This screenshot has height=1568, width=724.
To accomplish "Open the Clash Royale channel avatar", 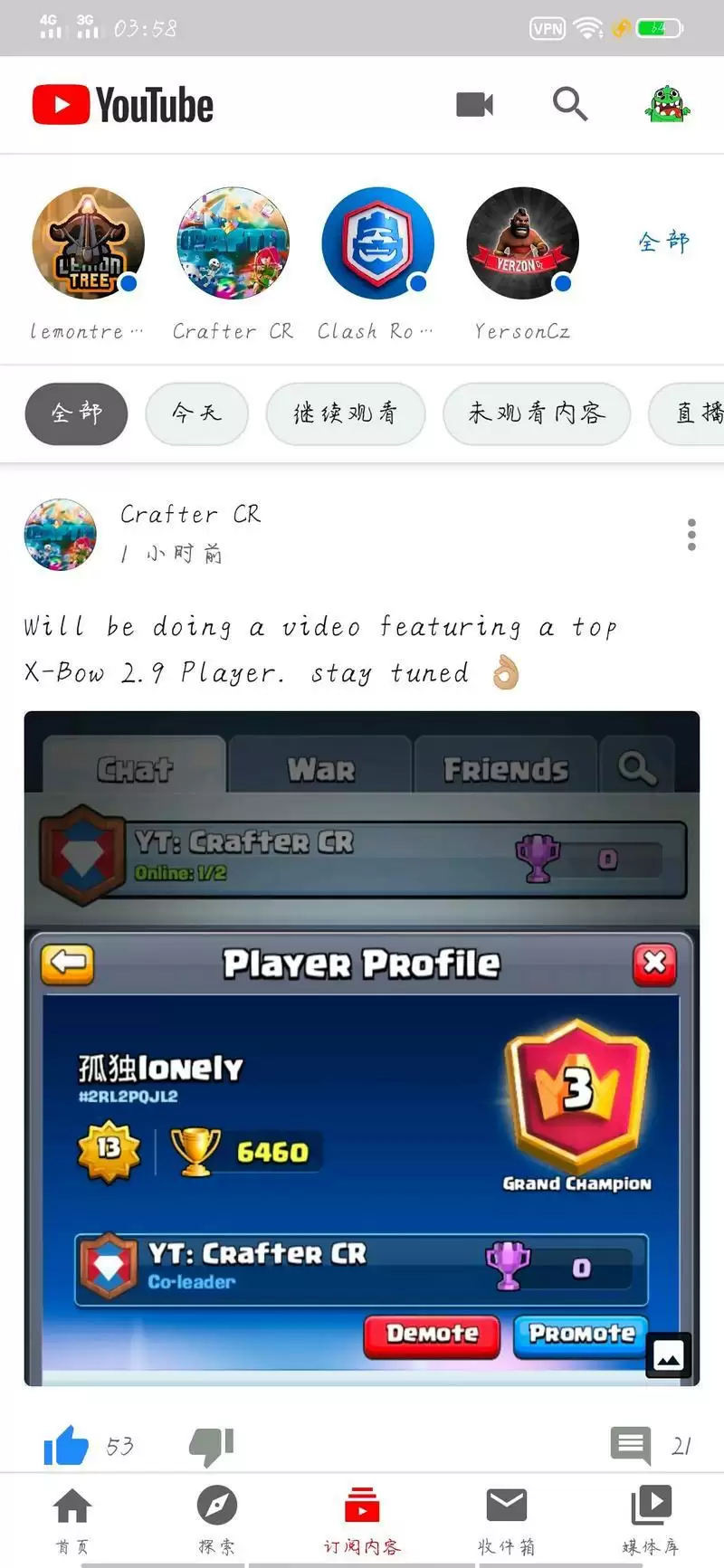I will [x=377, y=244].
